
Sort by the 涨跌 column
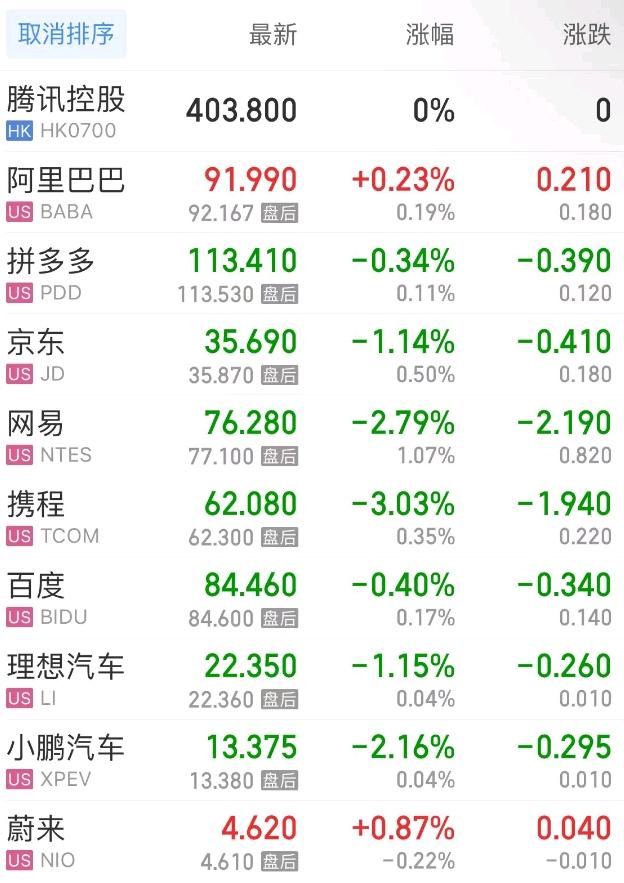[587, 35]
